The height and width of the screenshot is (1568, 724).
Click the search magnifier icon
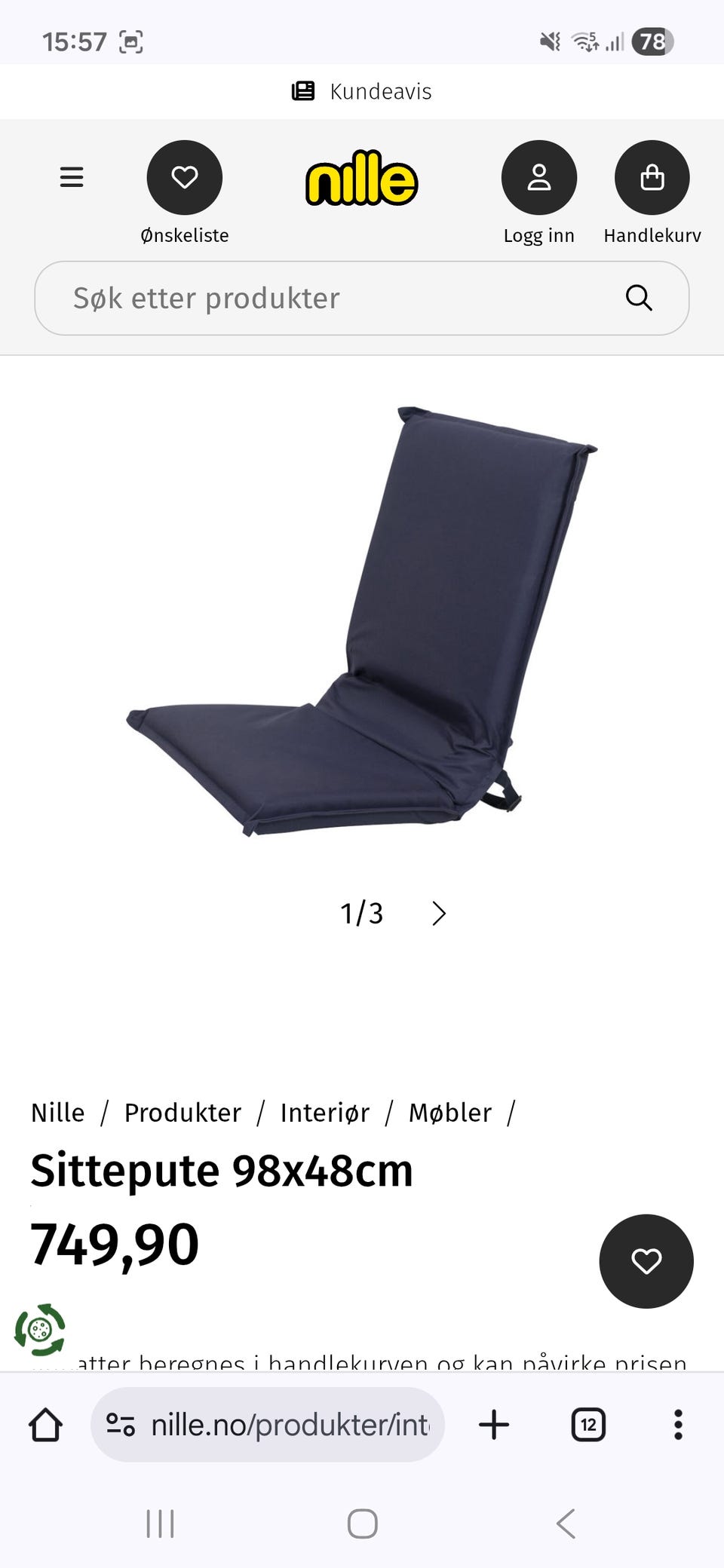click(x=639, y=298)
